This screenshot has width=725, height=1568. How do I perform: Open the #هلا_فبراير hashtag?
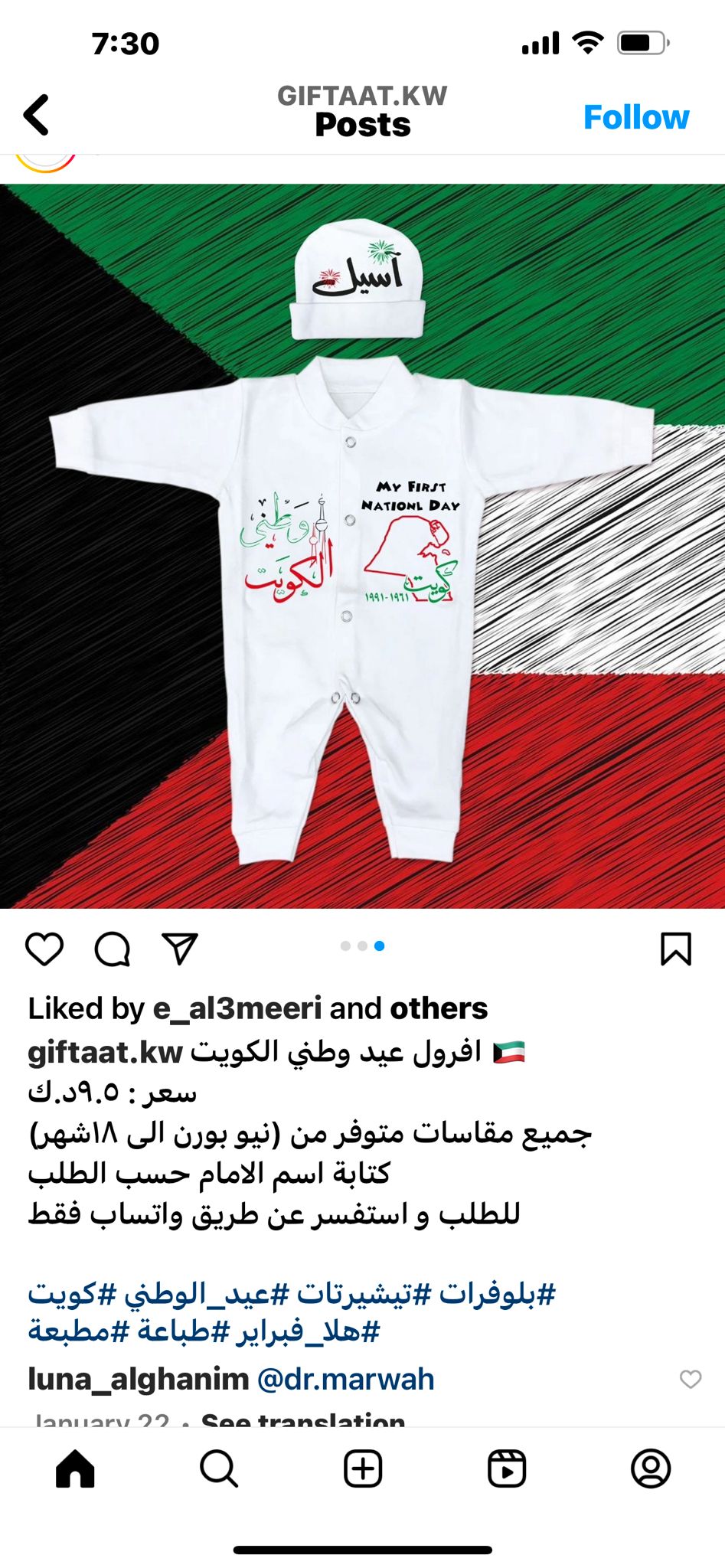point(308,1331)
